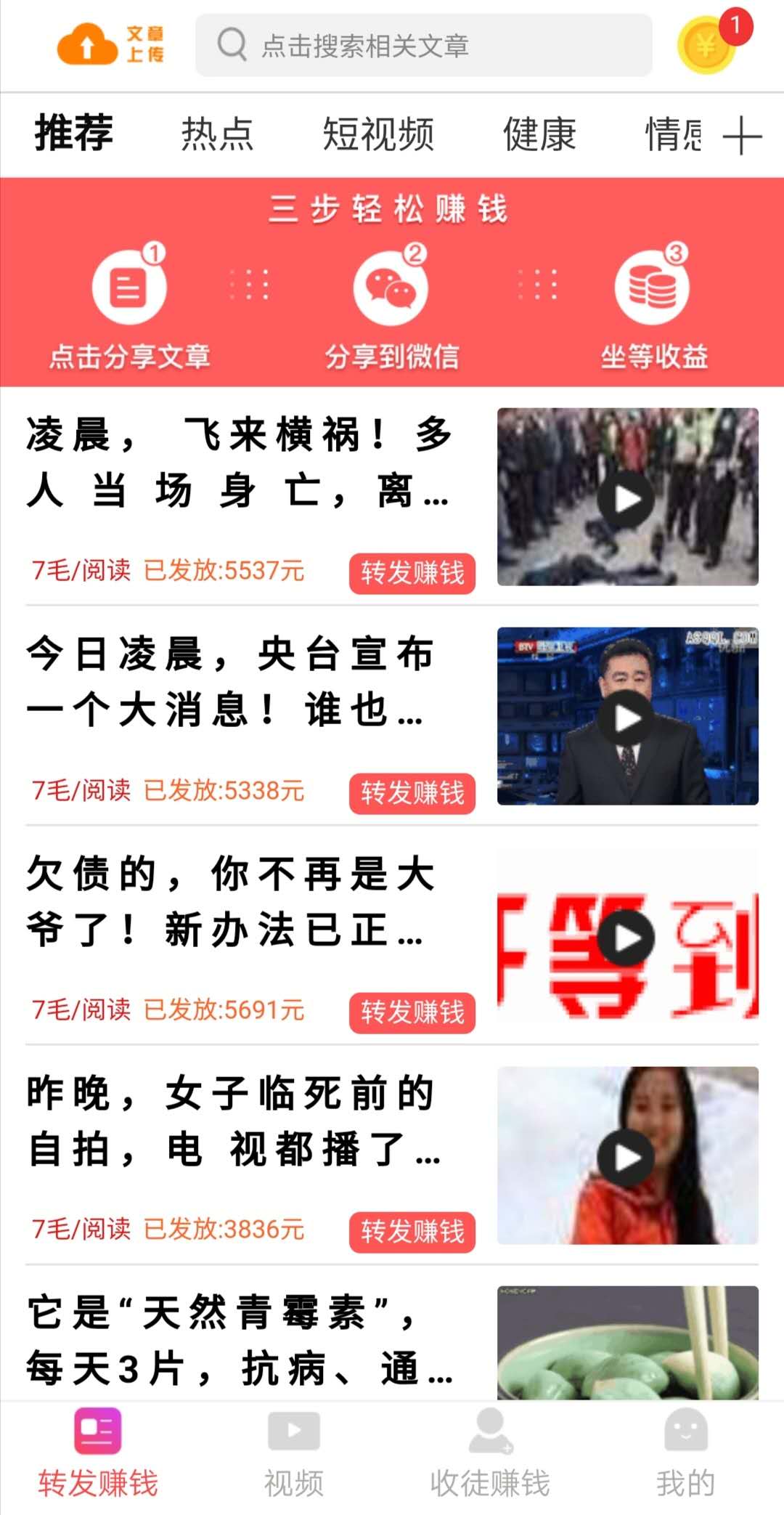
Task: Play the news anchor video thumbnail
Action: 628,716
